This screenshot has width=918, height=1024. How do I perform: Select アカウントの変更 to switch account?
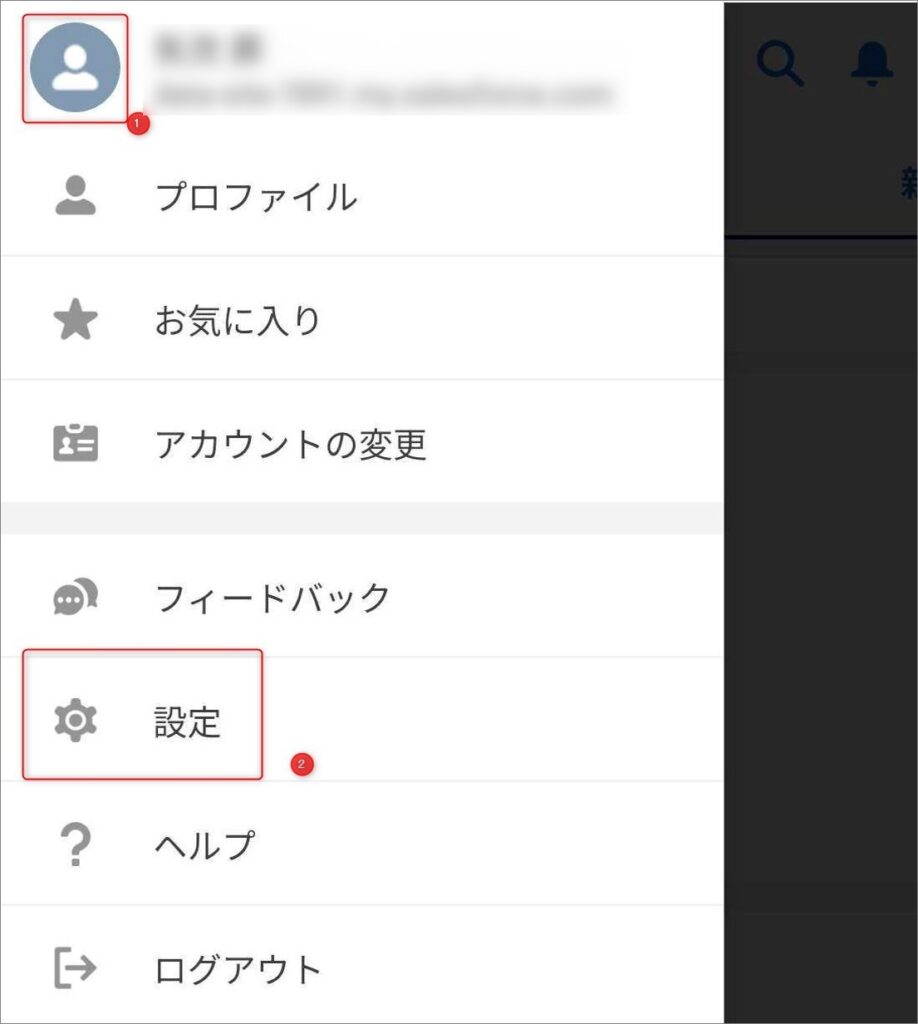[290, 444]
